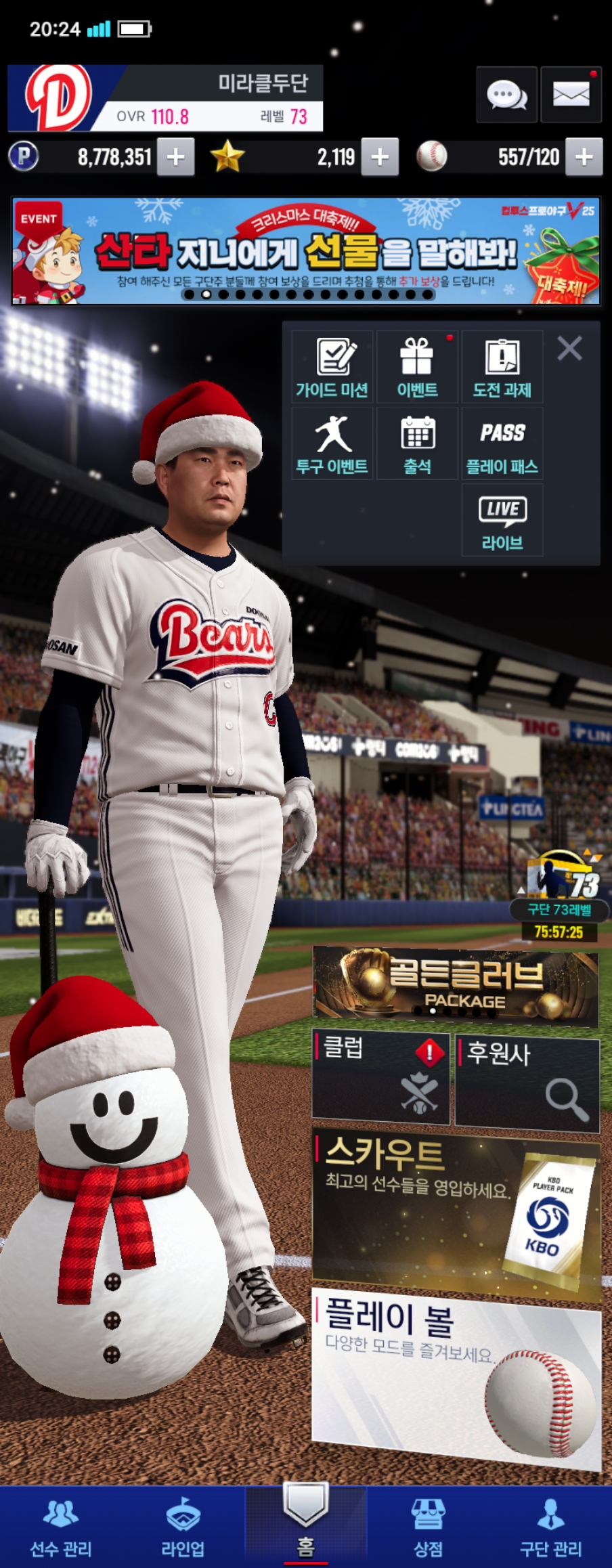Add more stars with plus button
Viewport: 612px width, 1568px height.
pos(380,157)
